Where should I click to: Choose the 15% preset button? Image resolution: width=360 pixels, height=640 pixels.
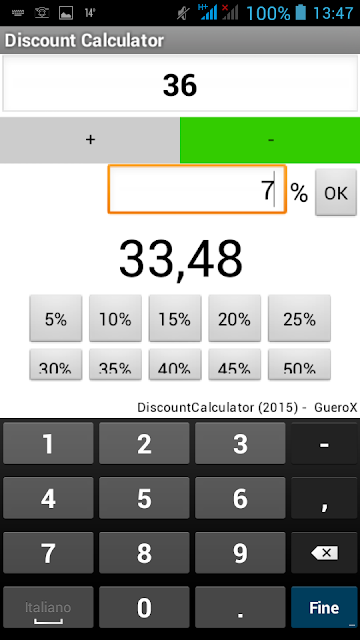click(x=175, y=318)
